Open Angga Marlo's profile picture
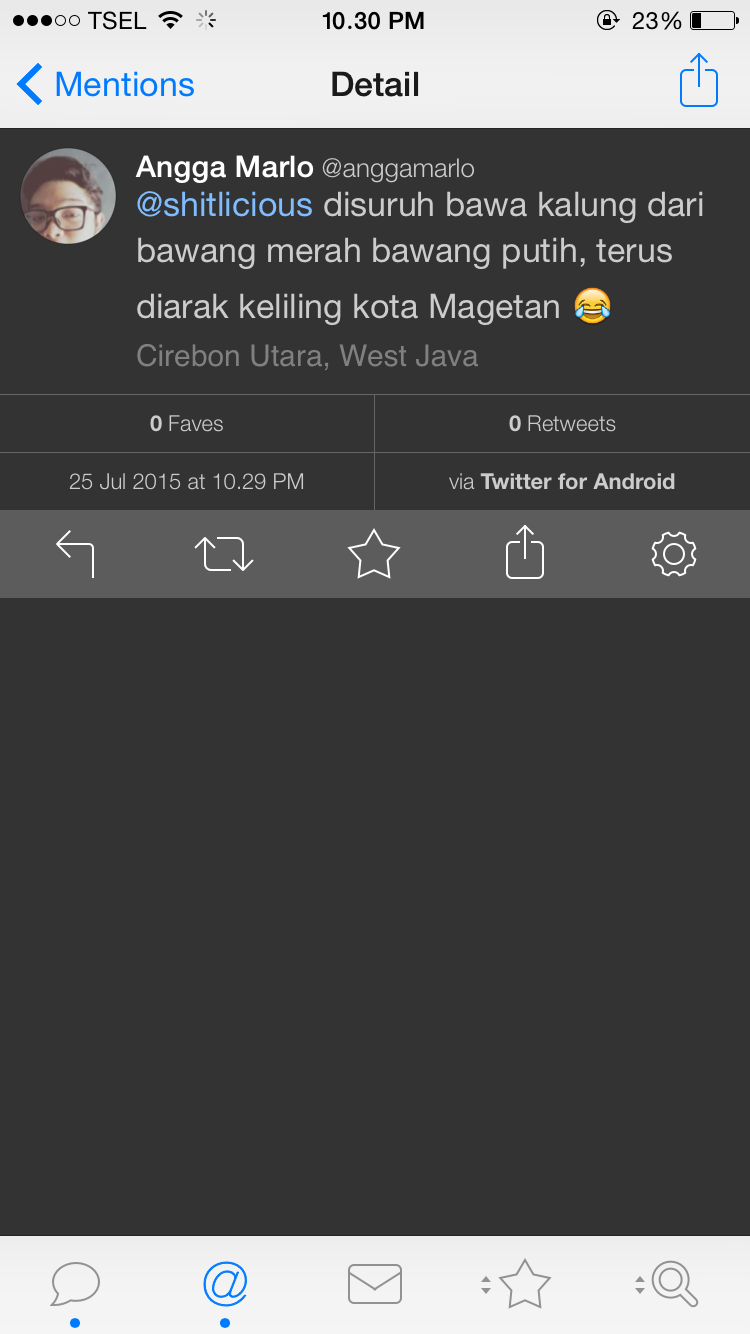Screen dimensions: 750x1334 point(68,196)
